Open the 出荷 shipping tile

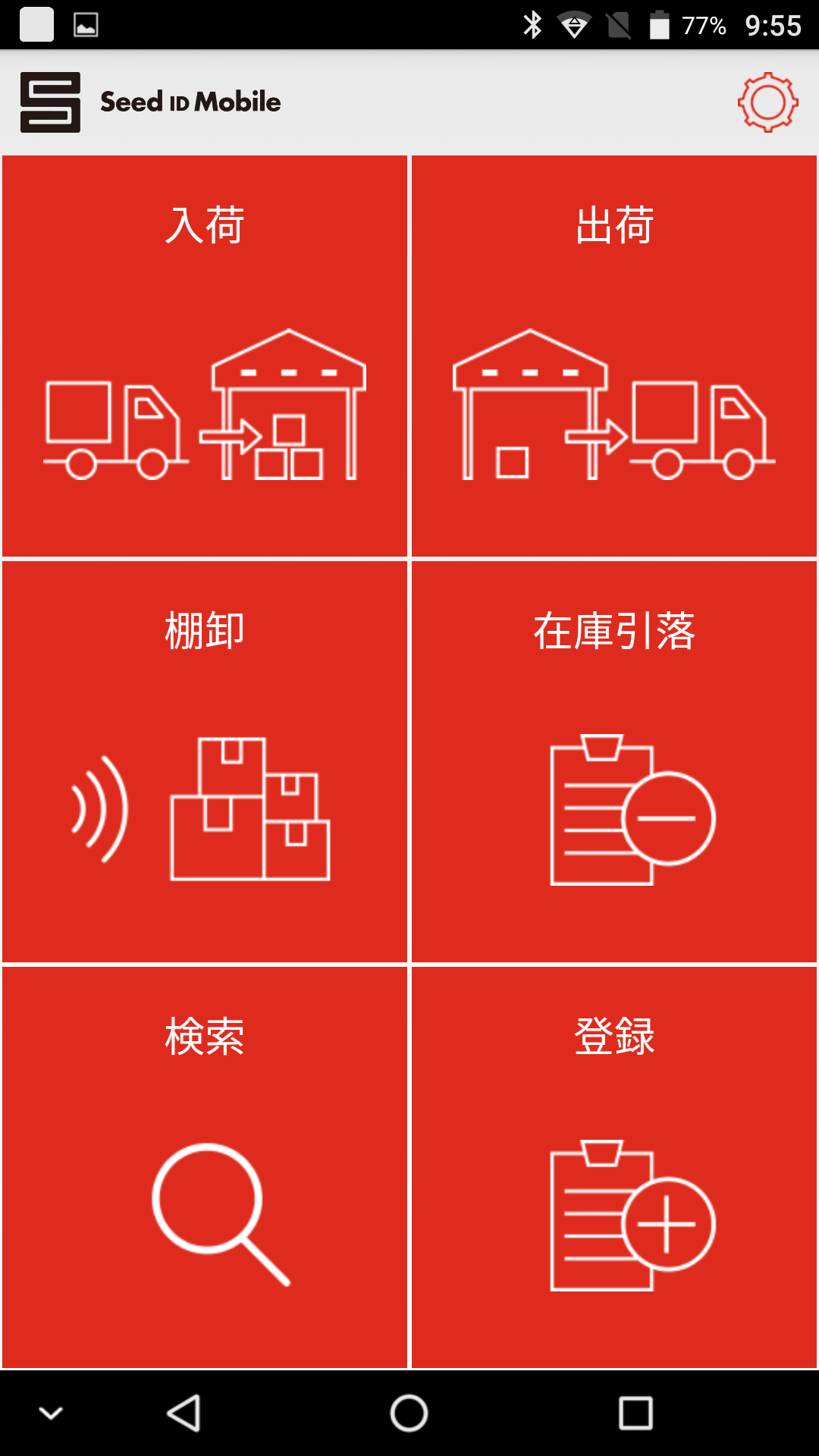tap(614, 356)
